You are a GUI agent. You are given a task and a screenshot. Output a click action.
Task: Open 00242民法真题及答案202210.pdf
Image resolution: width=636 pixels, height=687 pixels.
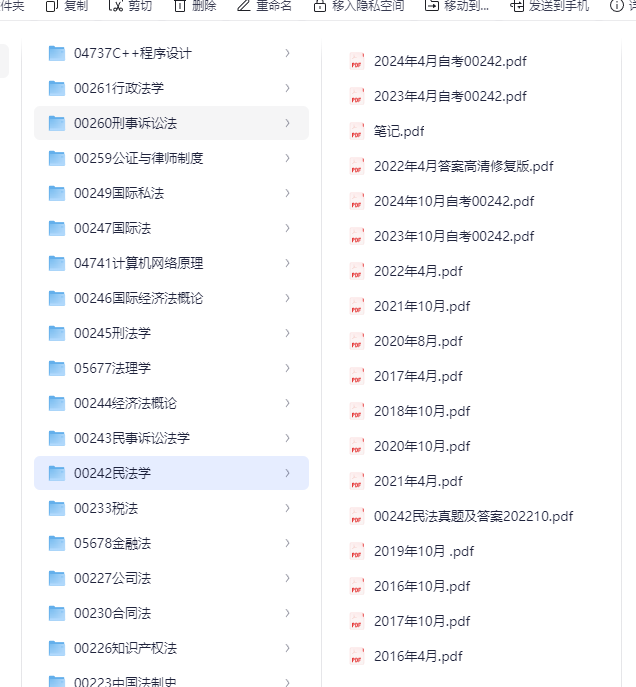click(473, 516)
